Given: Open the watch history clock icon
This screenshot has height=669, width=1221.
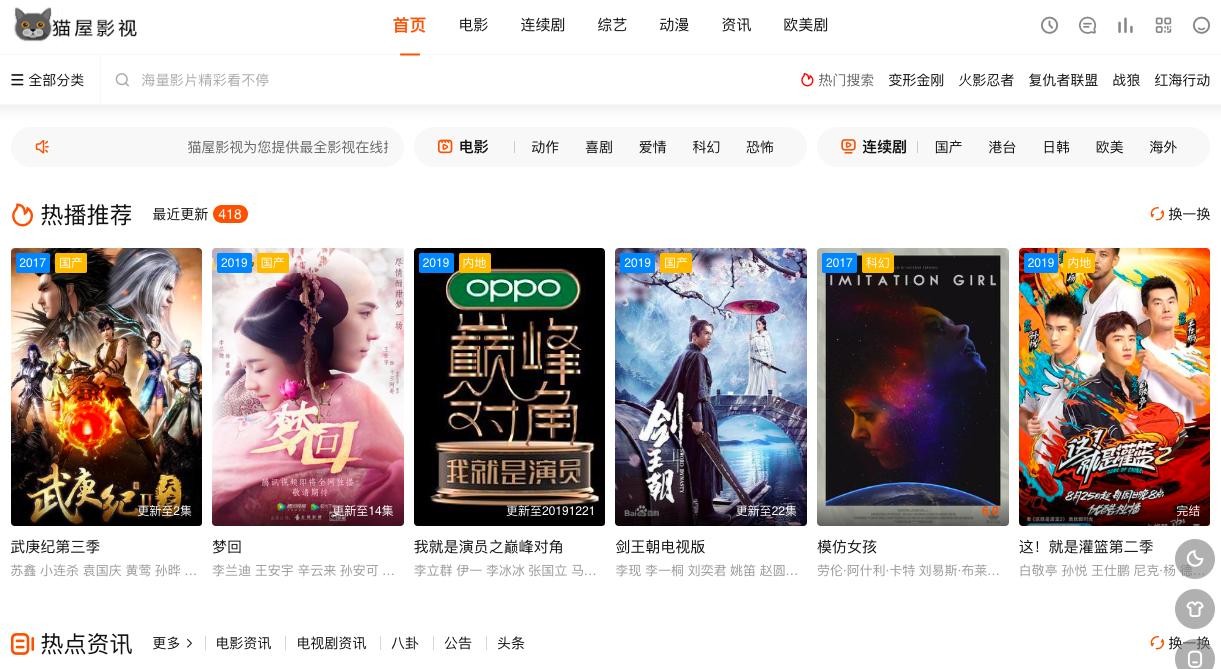Looking at the screenshot, I should coord(1049,26).
